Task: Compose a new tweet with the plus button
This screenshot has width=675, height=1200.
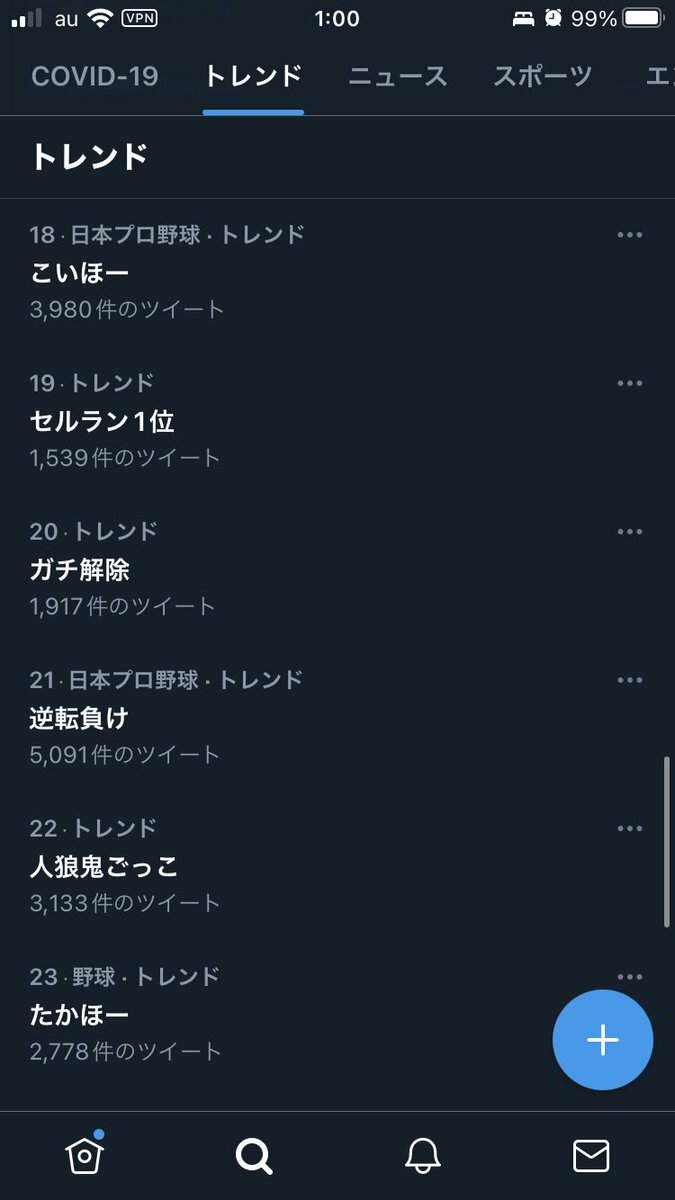Action: pyautogui.click(x=603, y=1040)
